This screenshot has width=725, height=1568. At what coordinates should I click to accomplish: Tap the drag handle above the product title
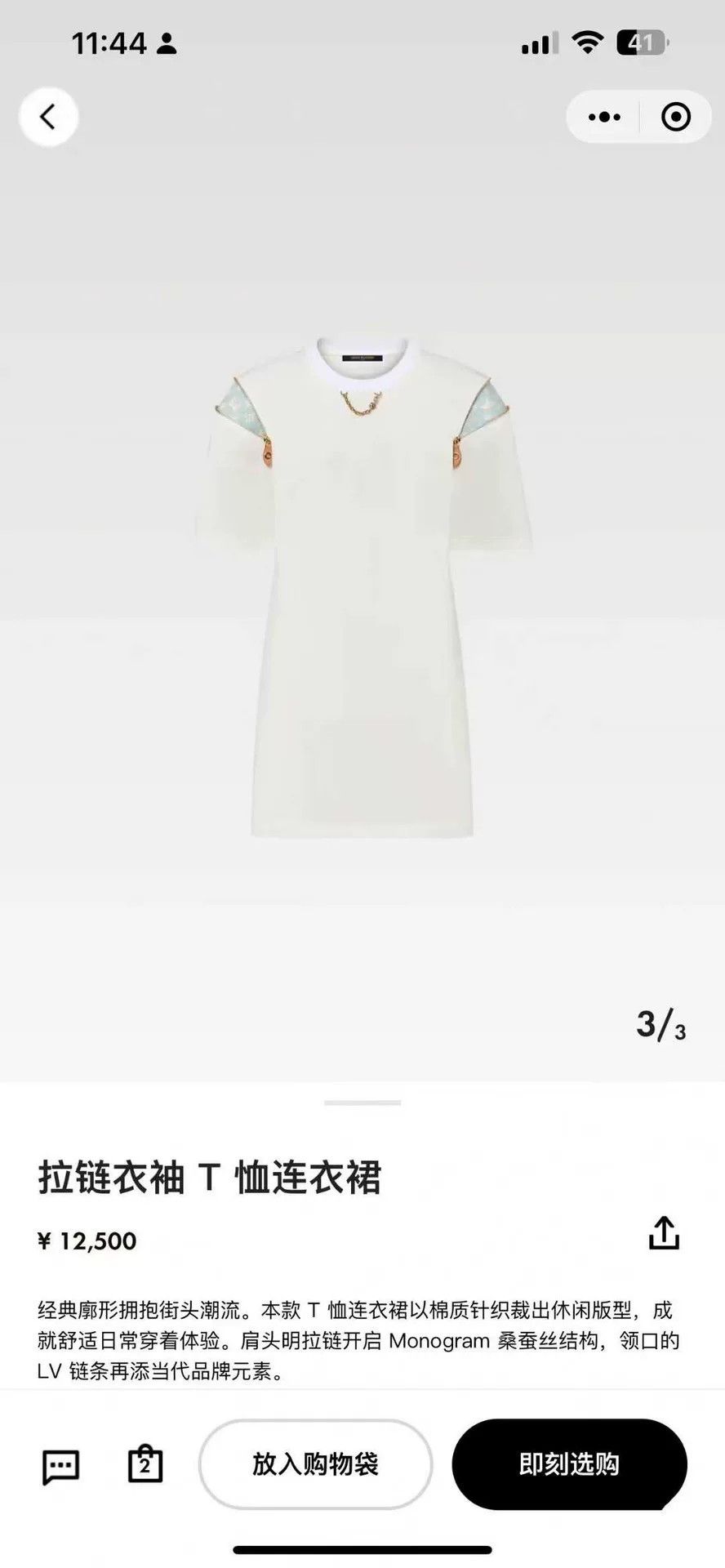362,1102
